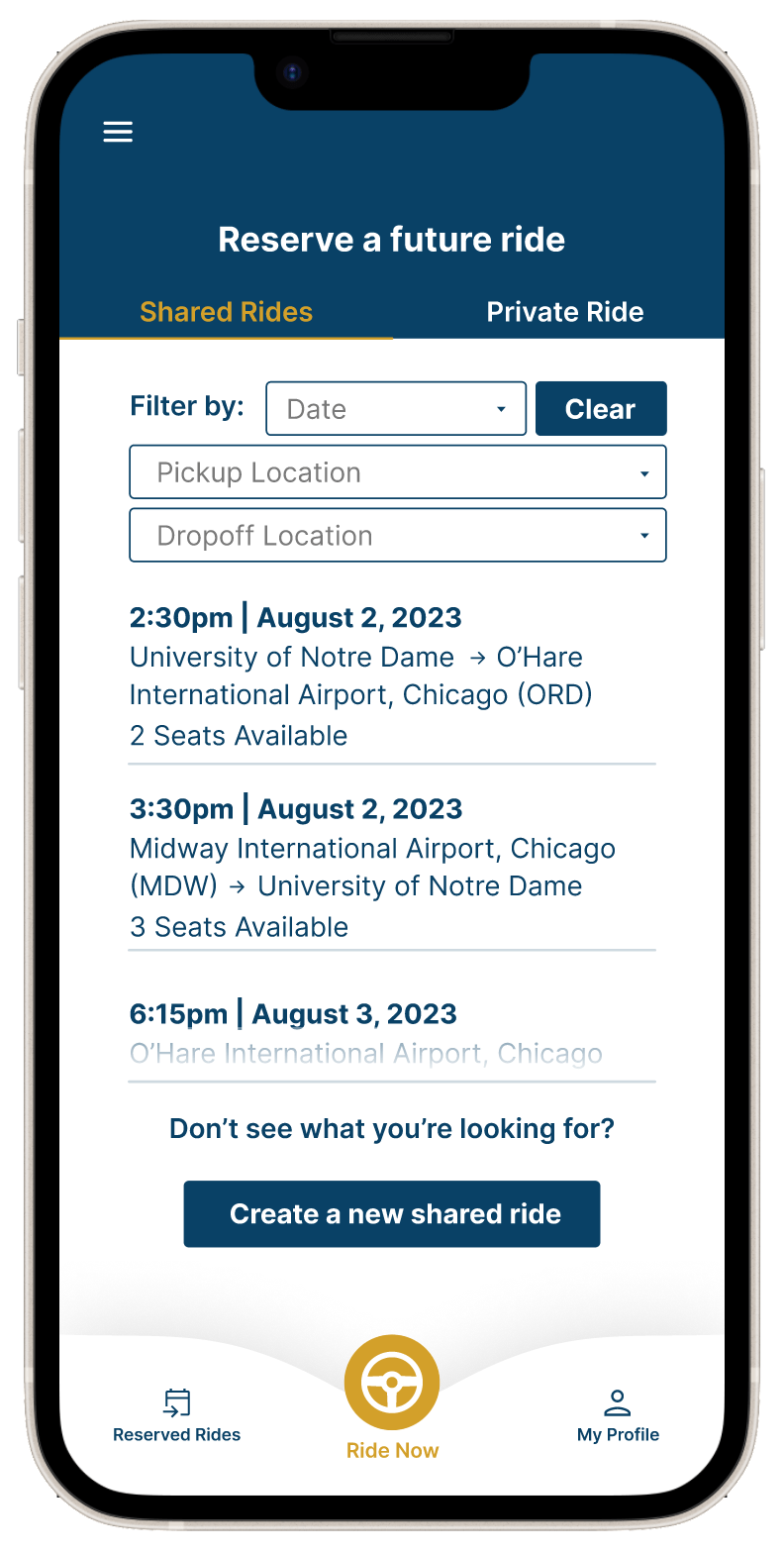Expand the Date filter dropdown

click(x=396, y=409)
